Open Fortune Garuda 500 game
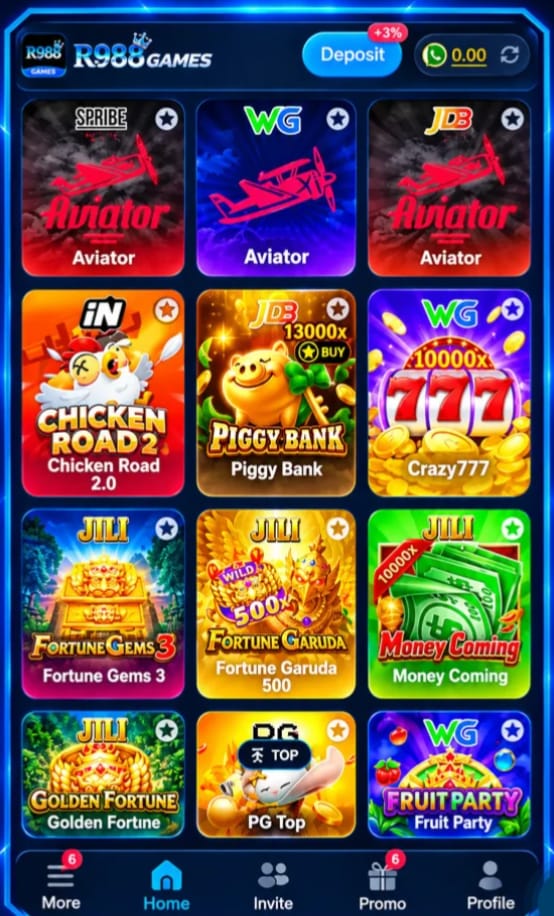This screenshot has height=916, width=554. 276,603
